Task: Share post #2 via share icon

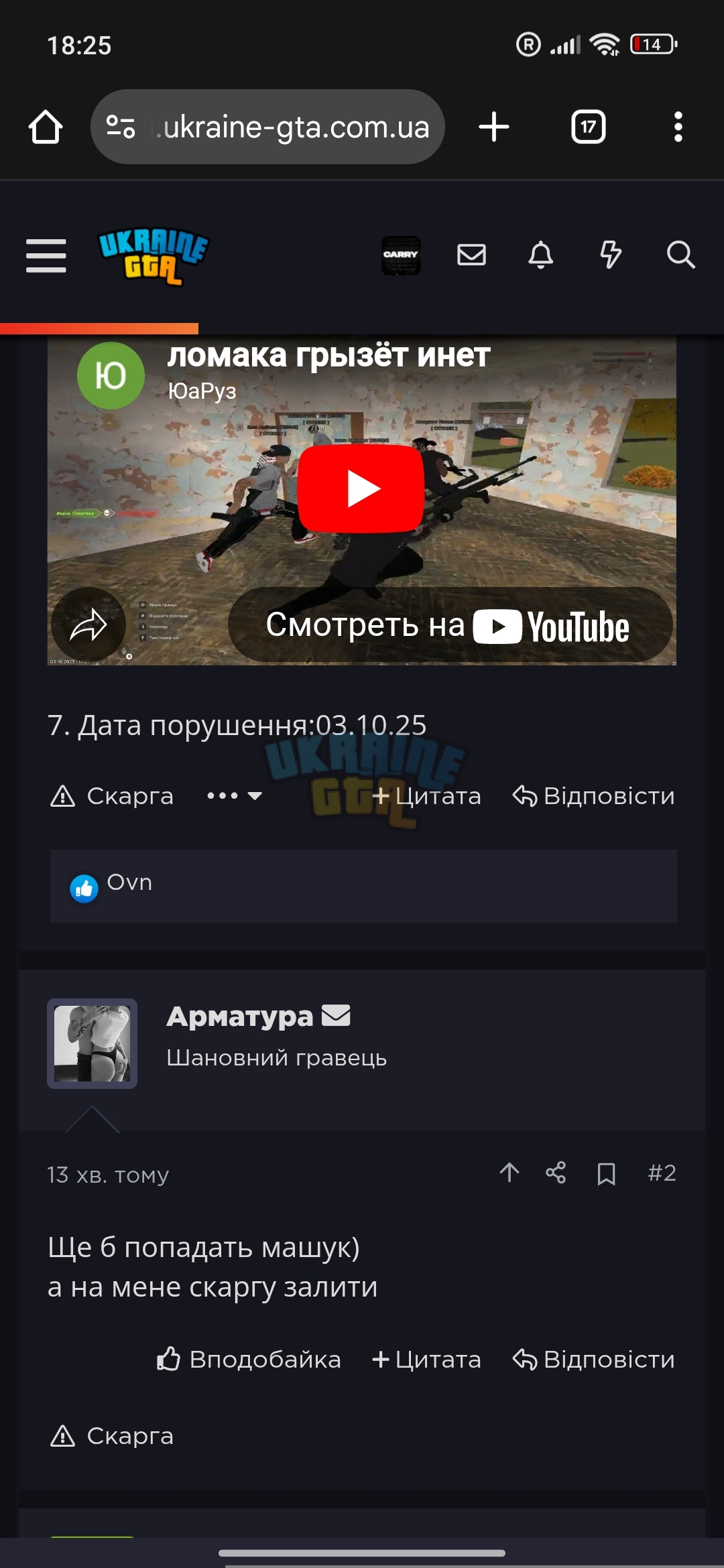Action: pyautogui.click(x=556, y=1173)
